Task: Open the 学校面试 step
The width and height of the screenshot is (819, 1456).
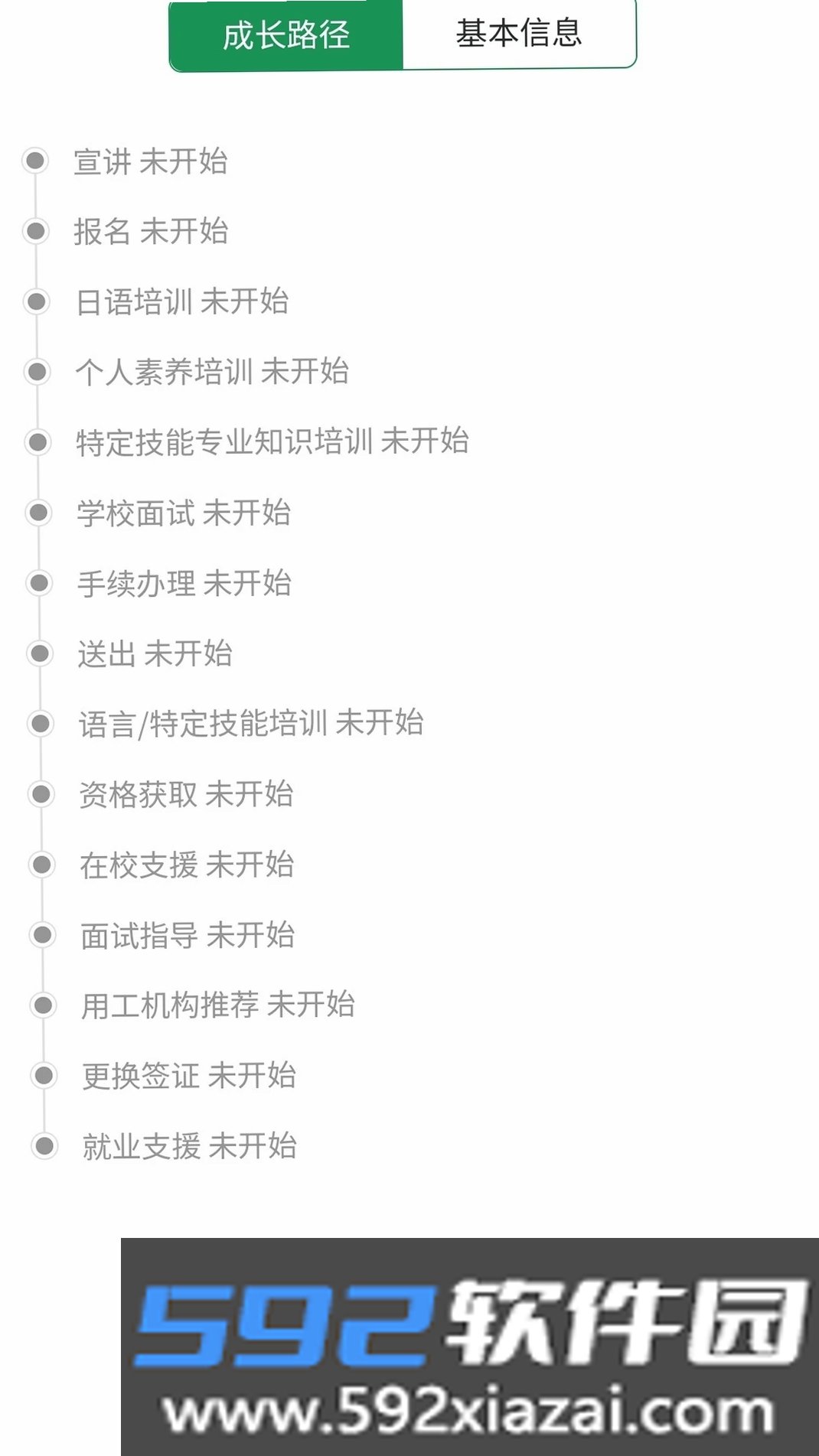Action: (x=184, y=513)
